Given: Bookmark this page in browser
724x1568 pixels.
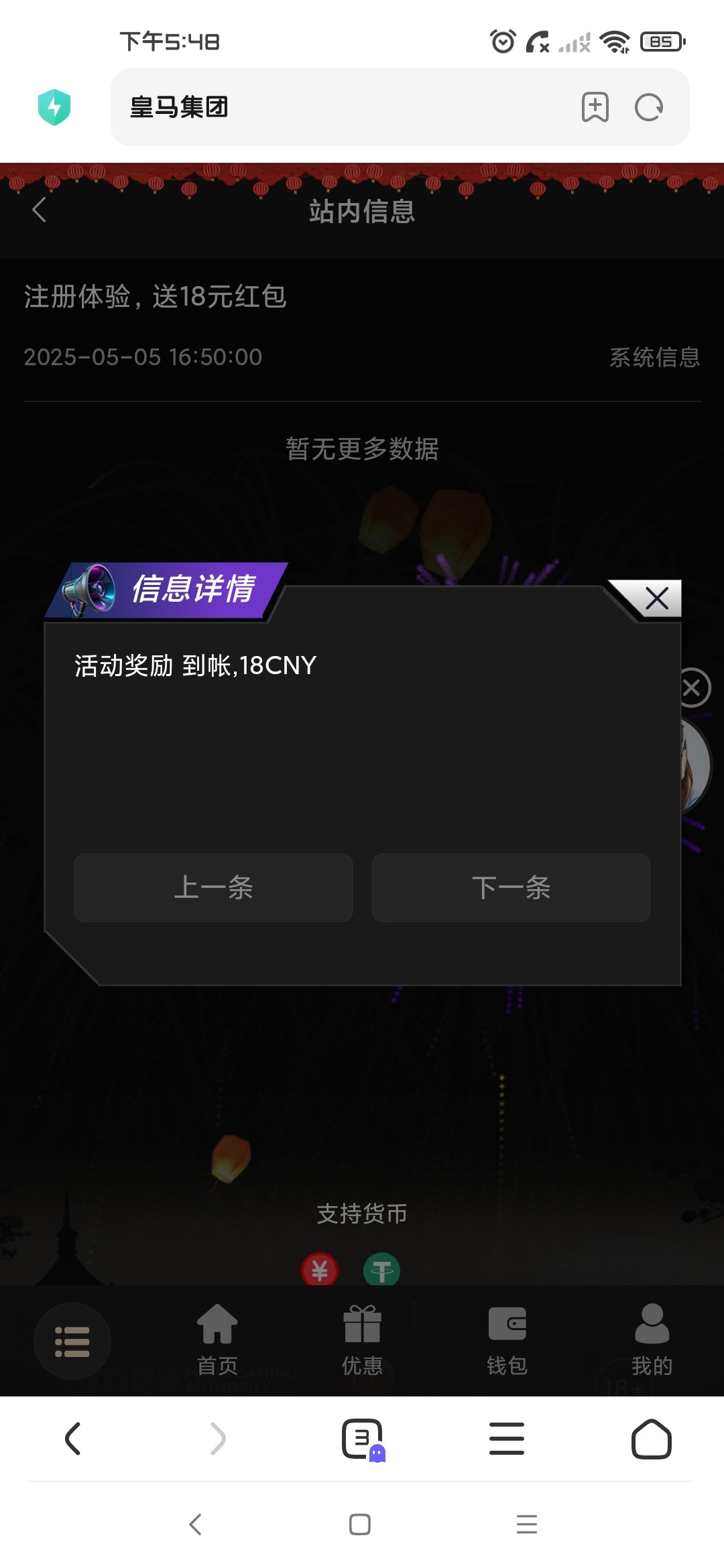Looking at the screenshot, I should 595,107.
